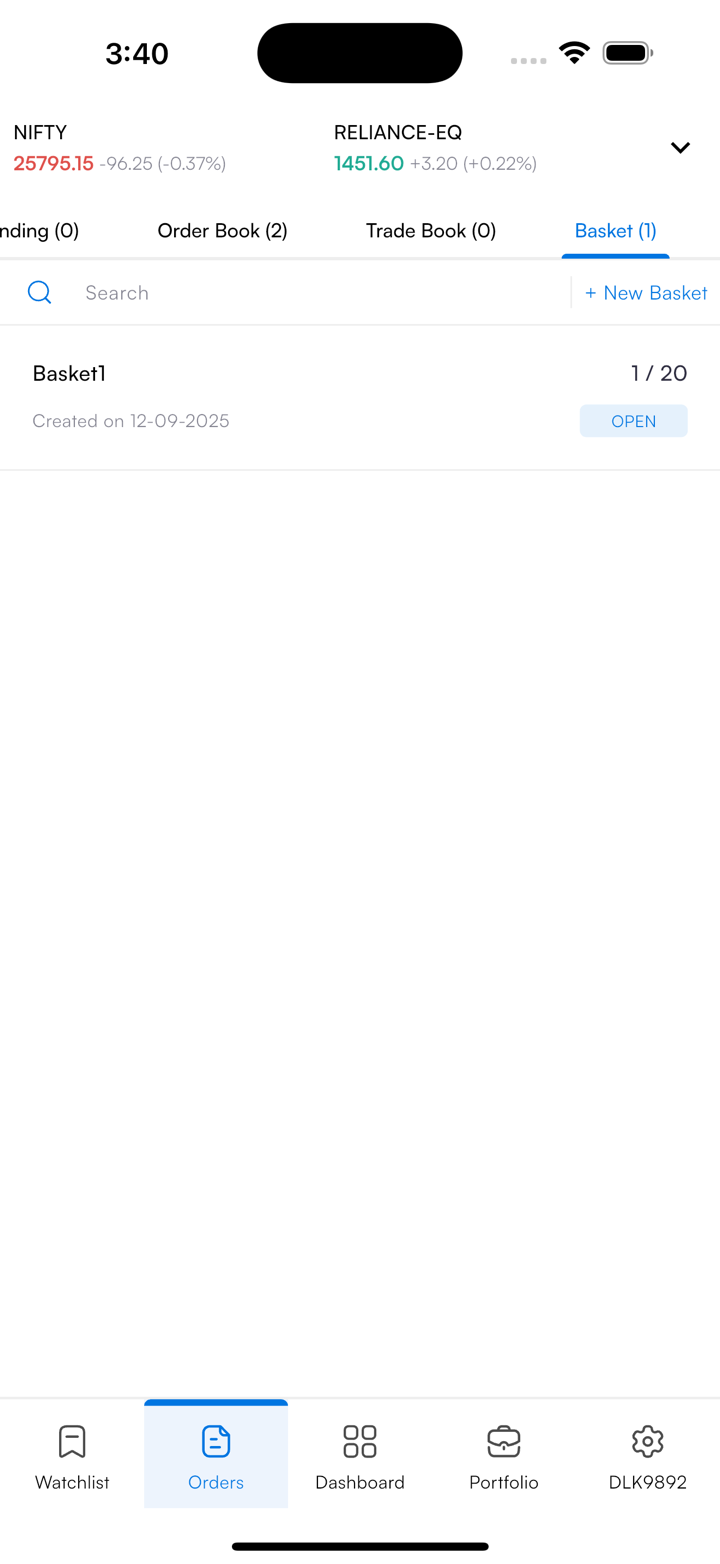Switch to the Order Book tab
Viewport: 720px width, 1564px height.
point(222,230)
